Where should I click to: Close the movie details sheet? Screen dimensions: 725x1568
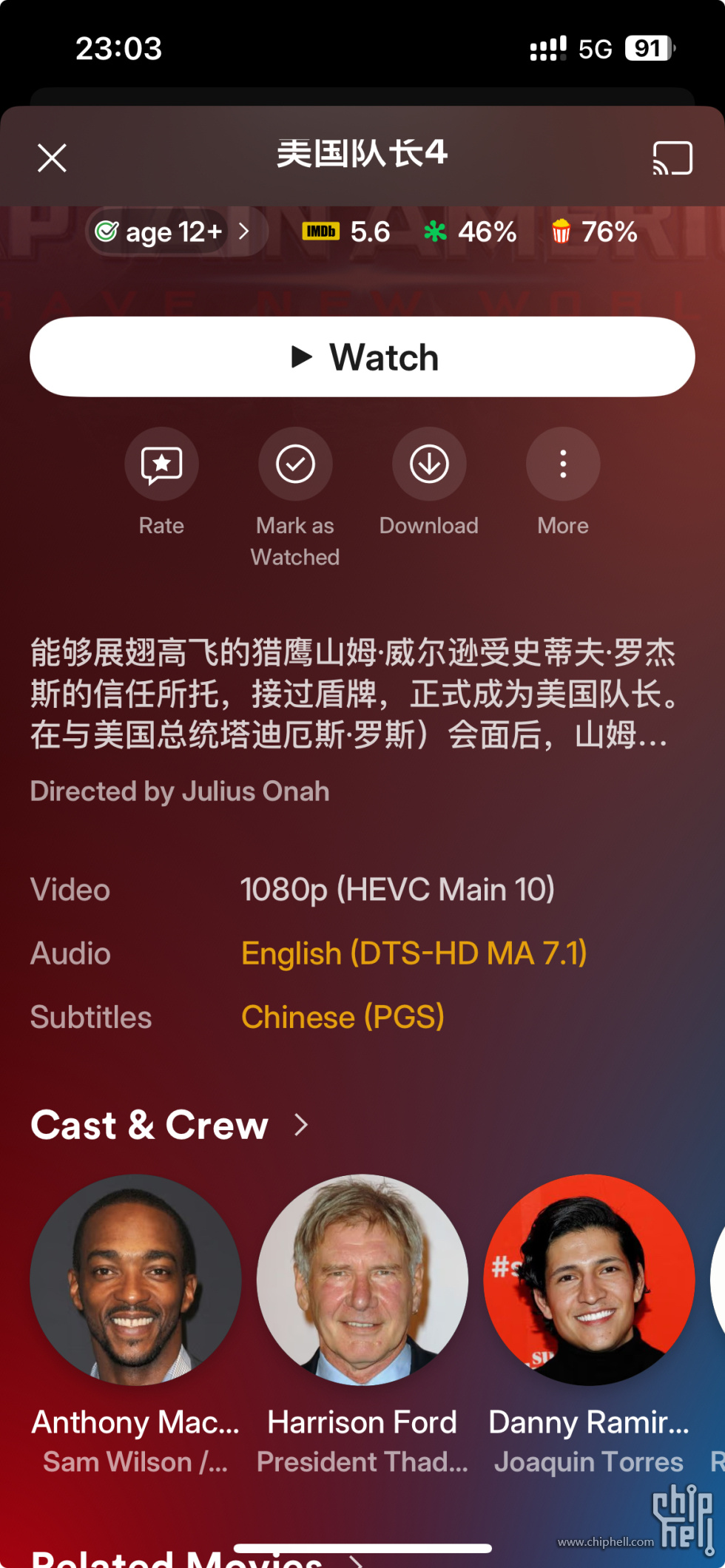(x=52, y=158)
